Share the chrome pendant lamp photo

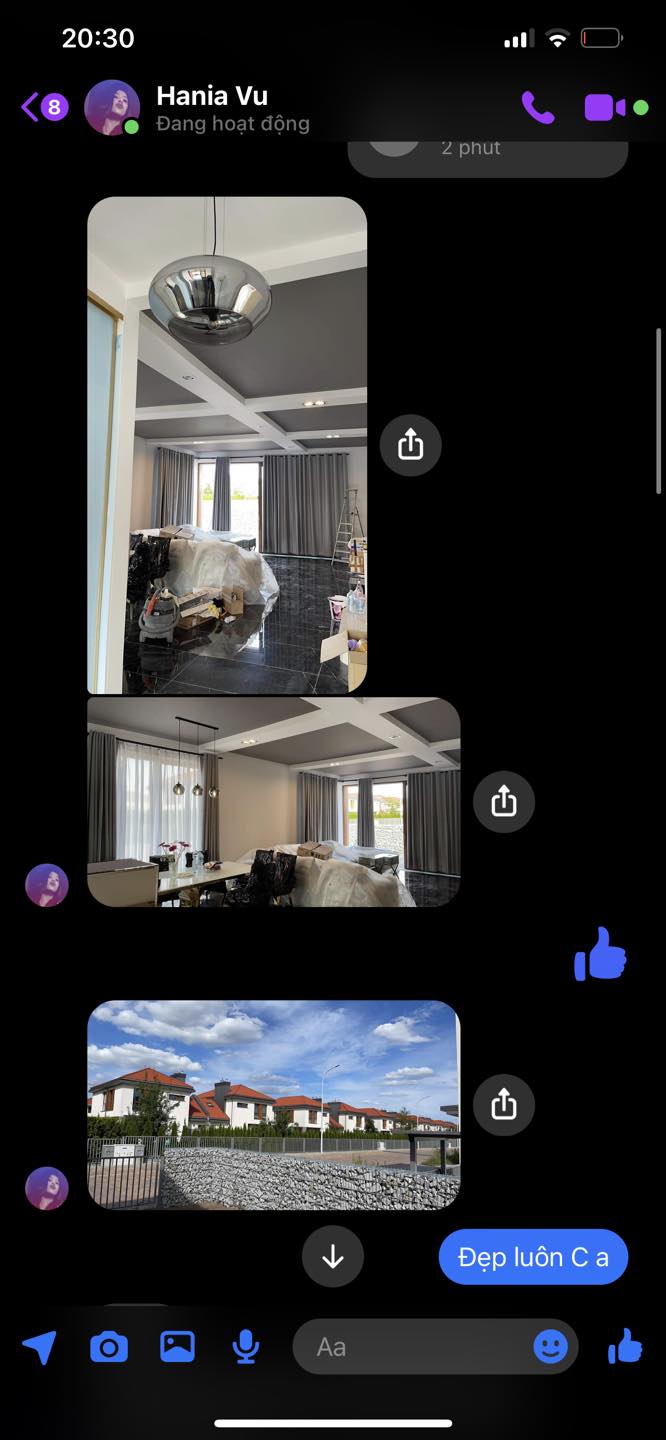[410, 445]
